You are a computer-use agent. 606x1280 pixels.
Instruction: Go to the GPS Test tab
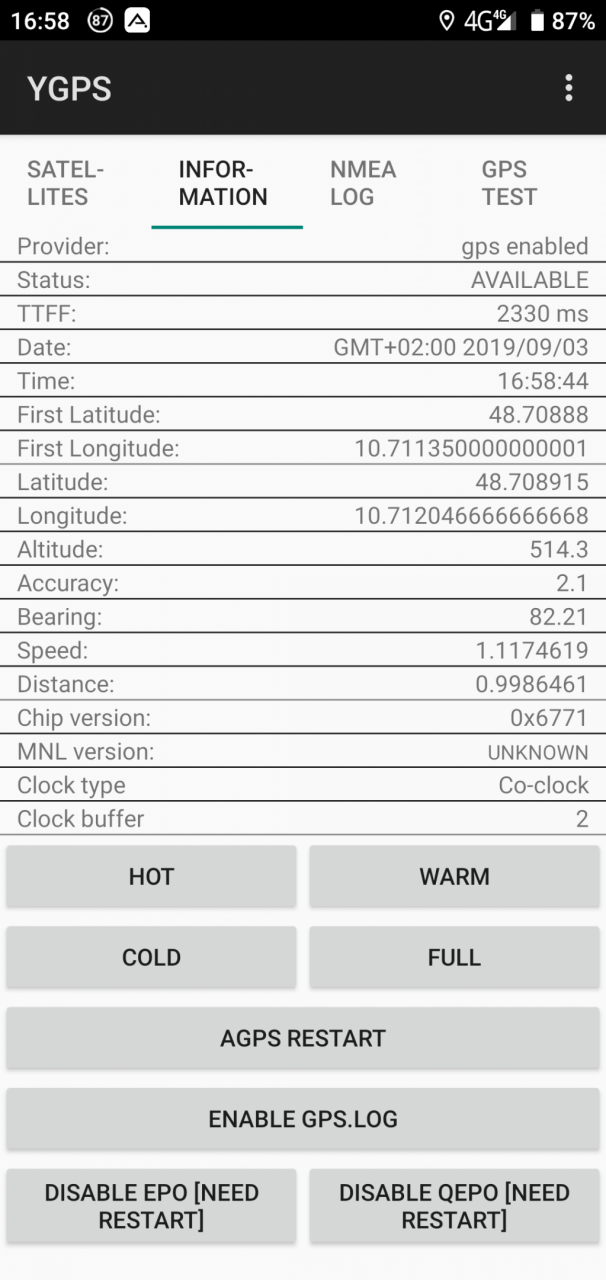pos(530,183)
